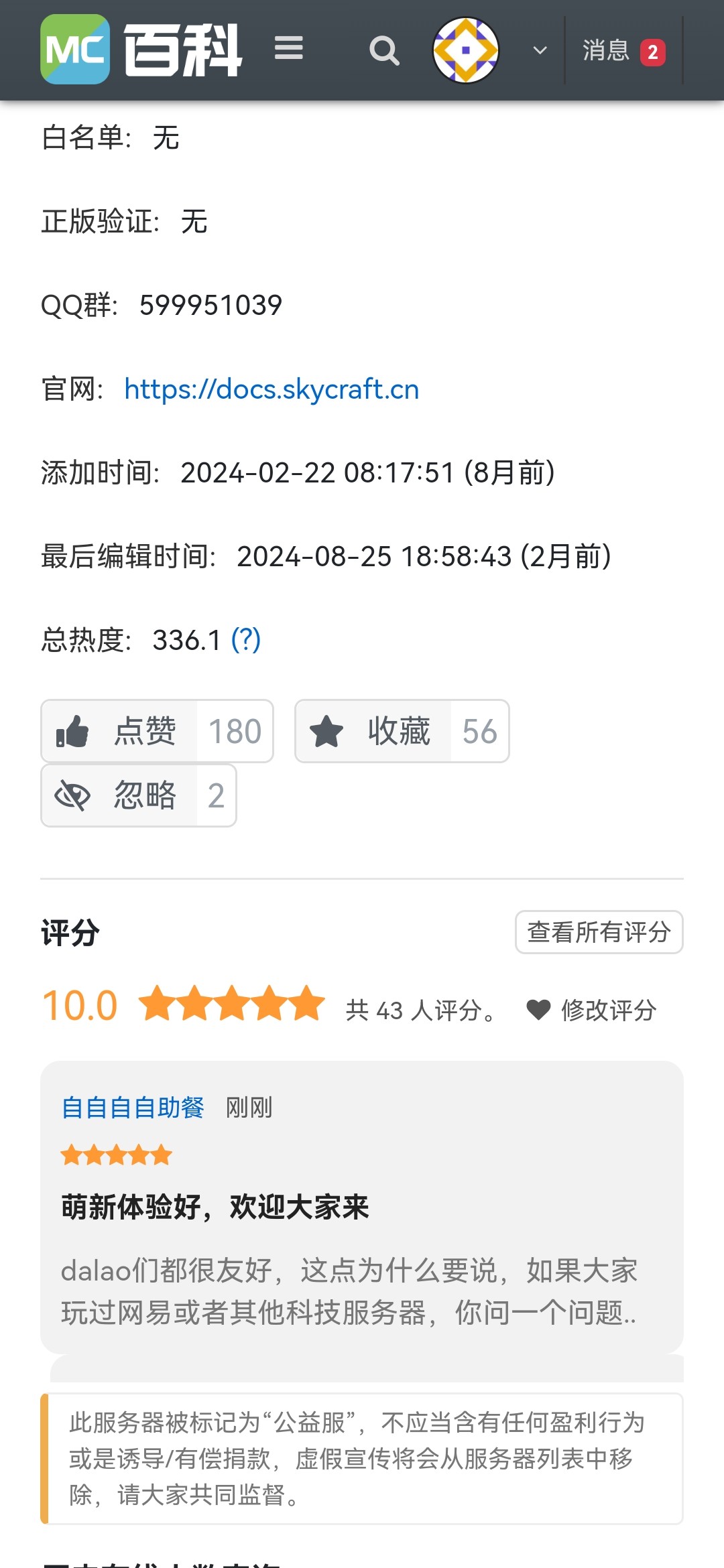Tap the (?) help link next to 总热度
The image size is (724, 1568).
click(246, 640)
